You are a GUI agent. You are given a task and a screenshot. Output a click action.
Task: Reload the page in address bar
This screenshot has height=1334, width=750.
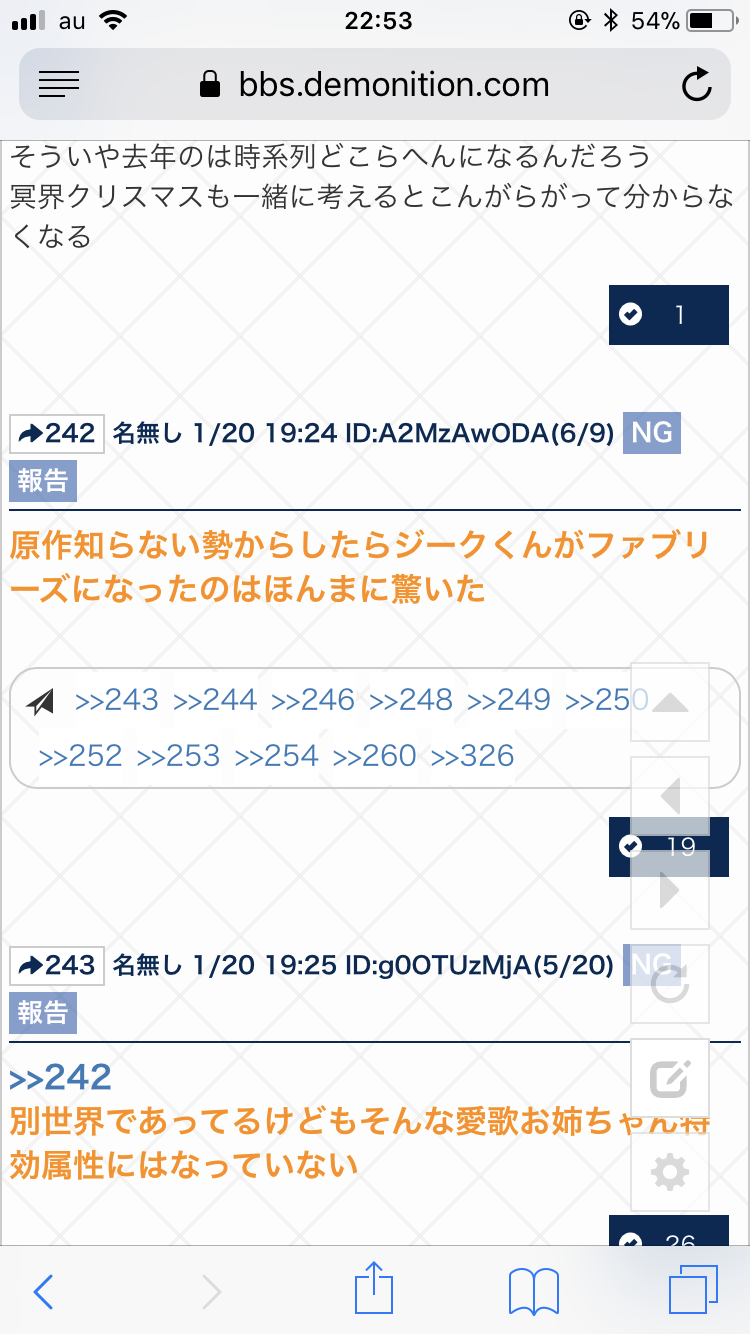click(696, 85)
